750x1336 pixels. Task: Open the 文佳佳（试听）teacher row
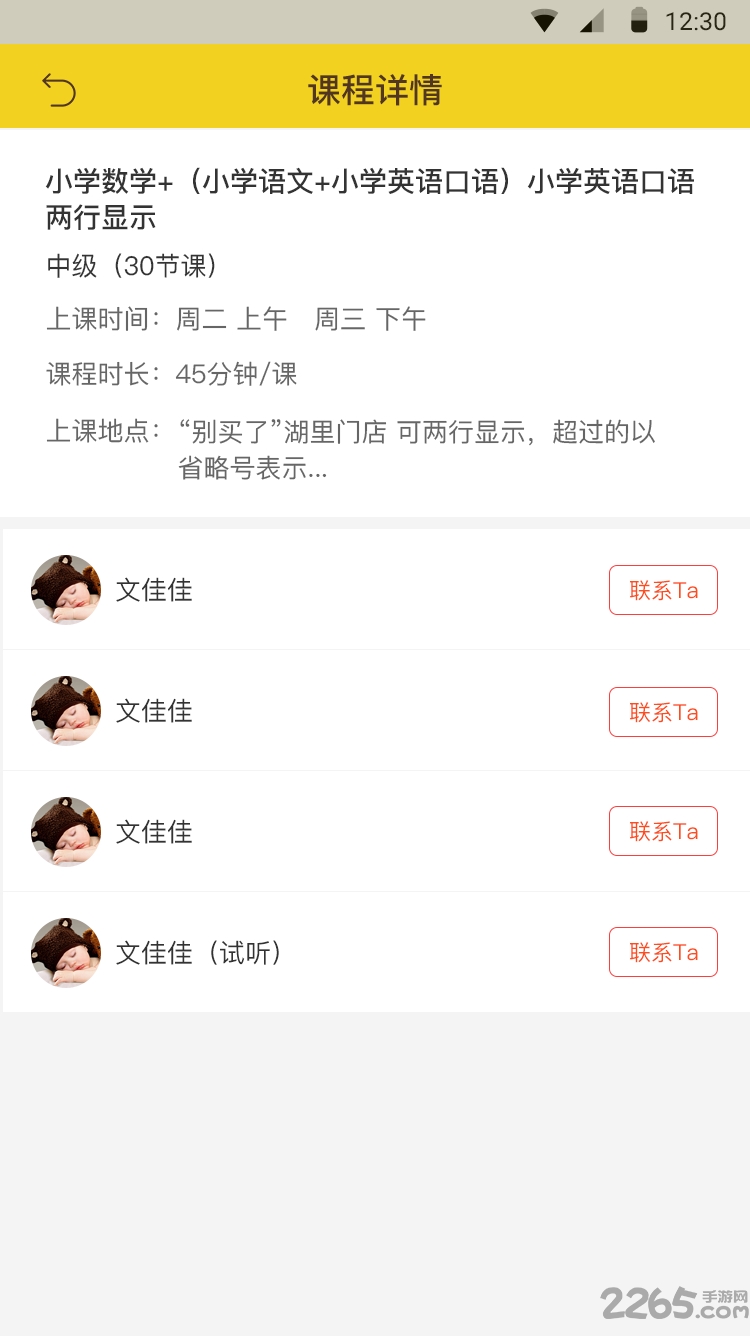pyautogui.click(x=376, y=952)
